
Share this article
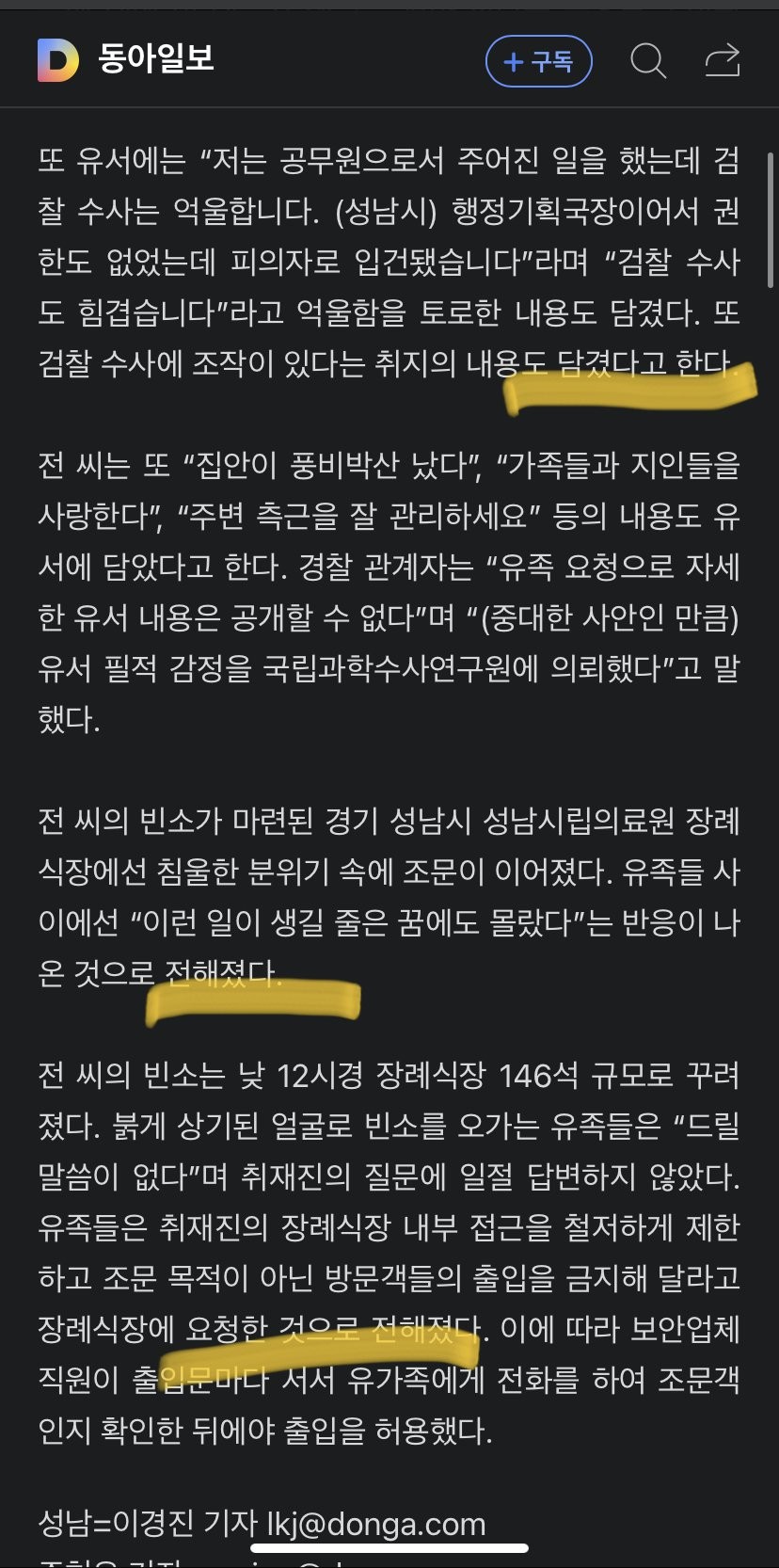[723, 61]
